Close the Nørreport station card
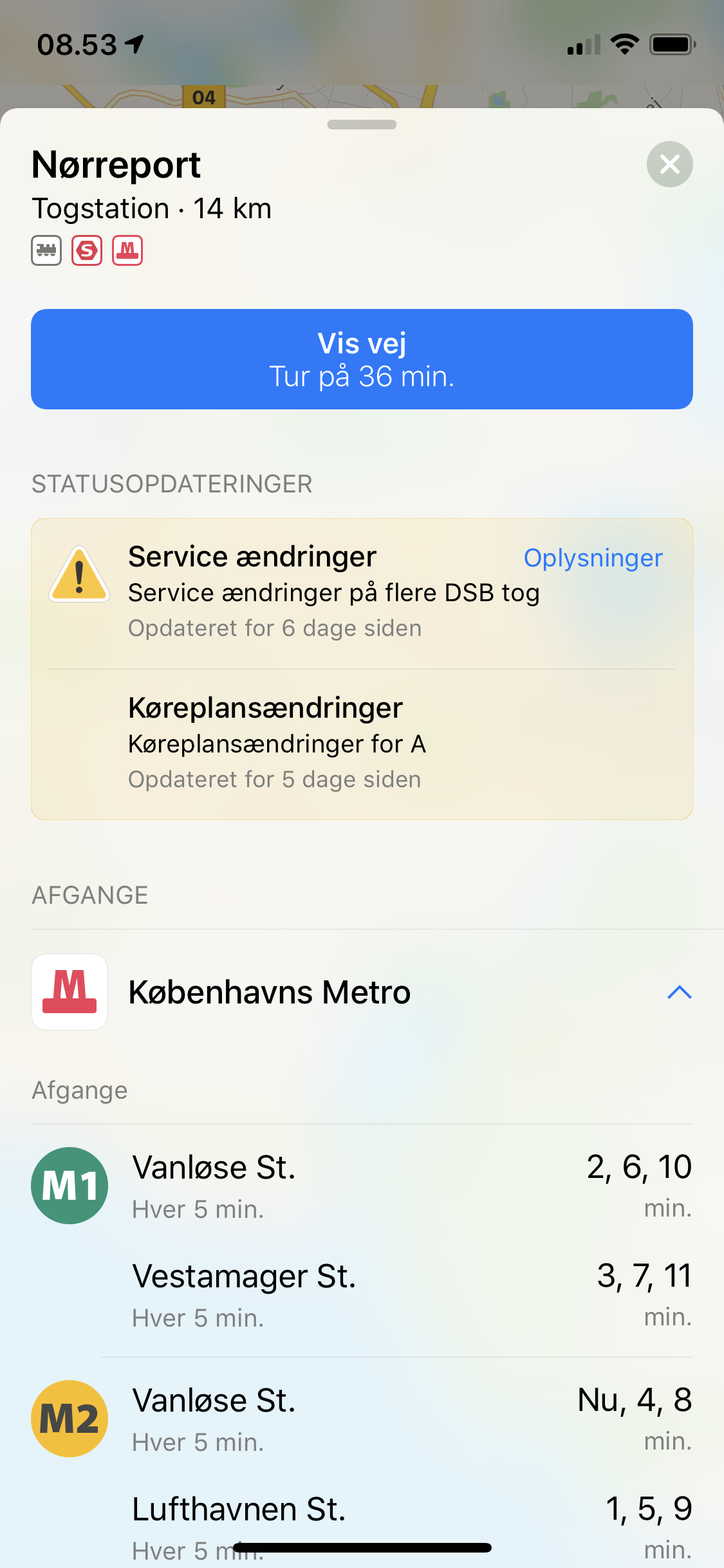724x1568 pixels. 669,164
